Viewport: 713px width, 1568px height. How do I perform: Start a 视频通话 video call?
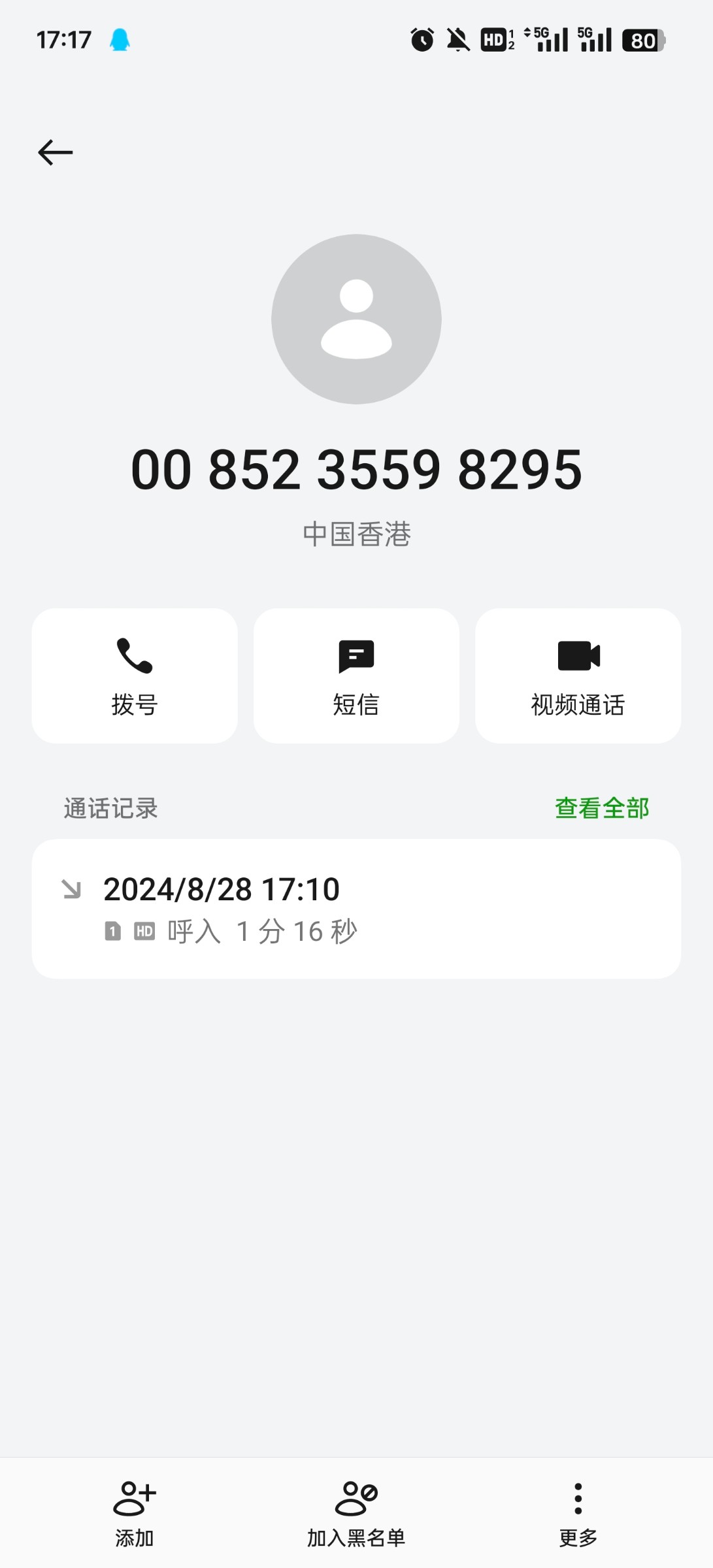(578, 676)
